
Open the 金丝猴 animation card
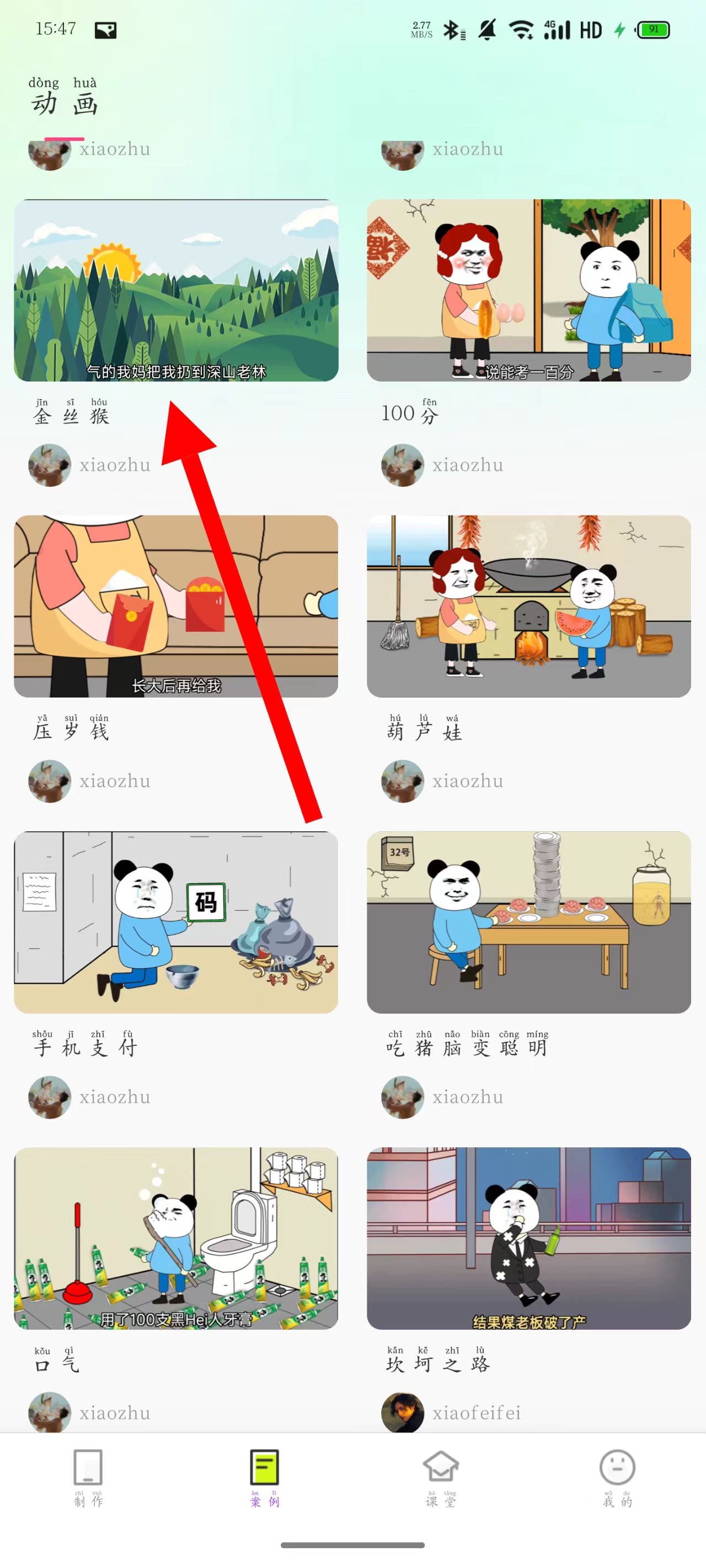click(x=175, y=291)
